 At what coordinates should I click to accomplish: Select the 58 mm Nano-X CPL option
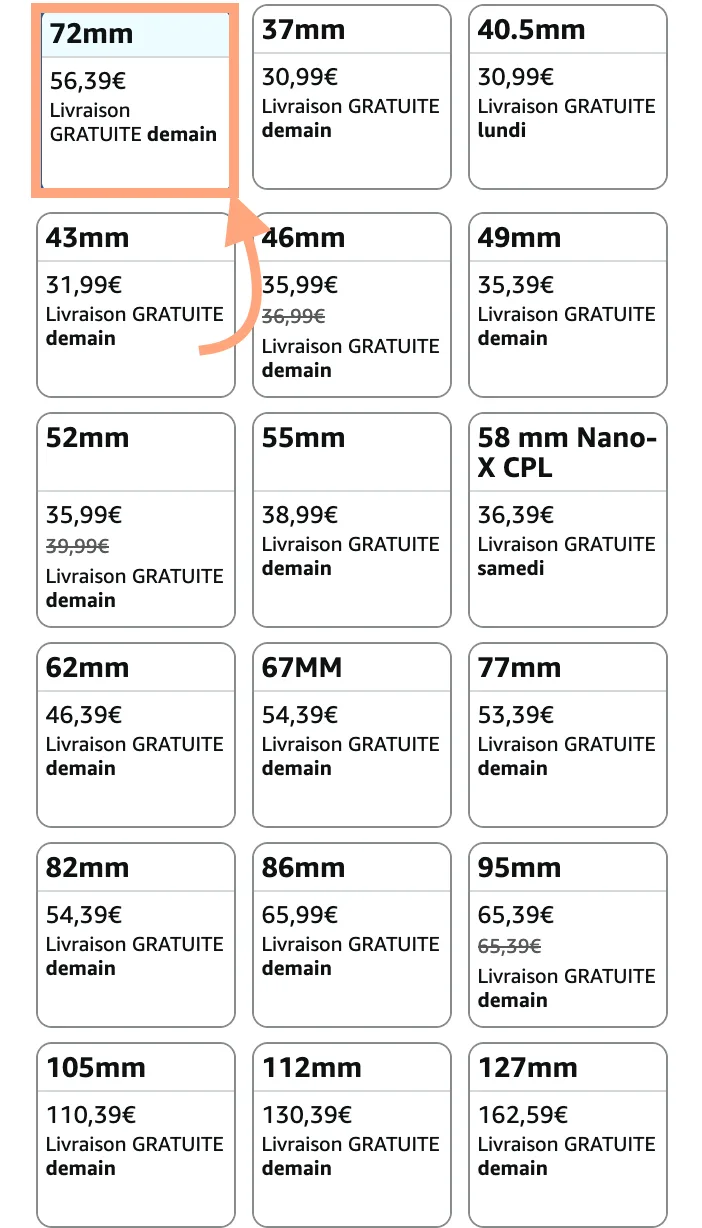pos(568,520)
